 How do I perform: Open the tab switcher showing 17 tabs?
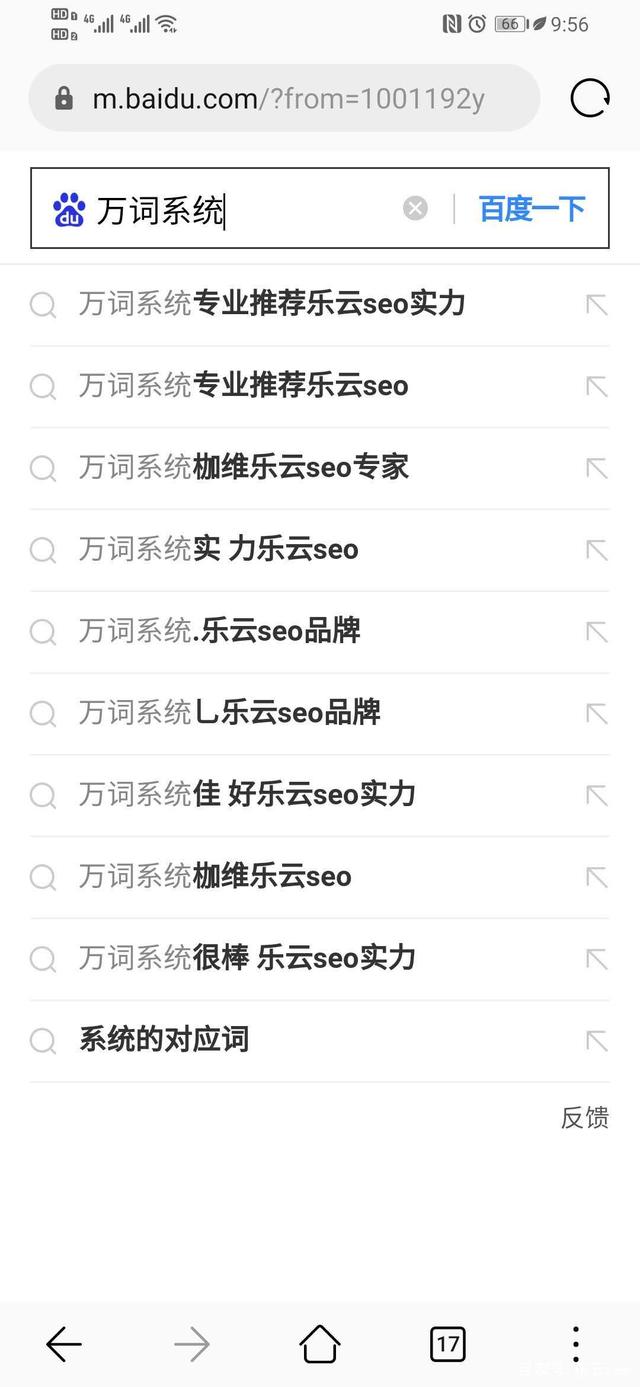(x=447, y=1344)
